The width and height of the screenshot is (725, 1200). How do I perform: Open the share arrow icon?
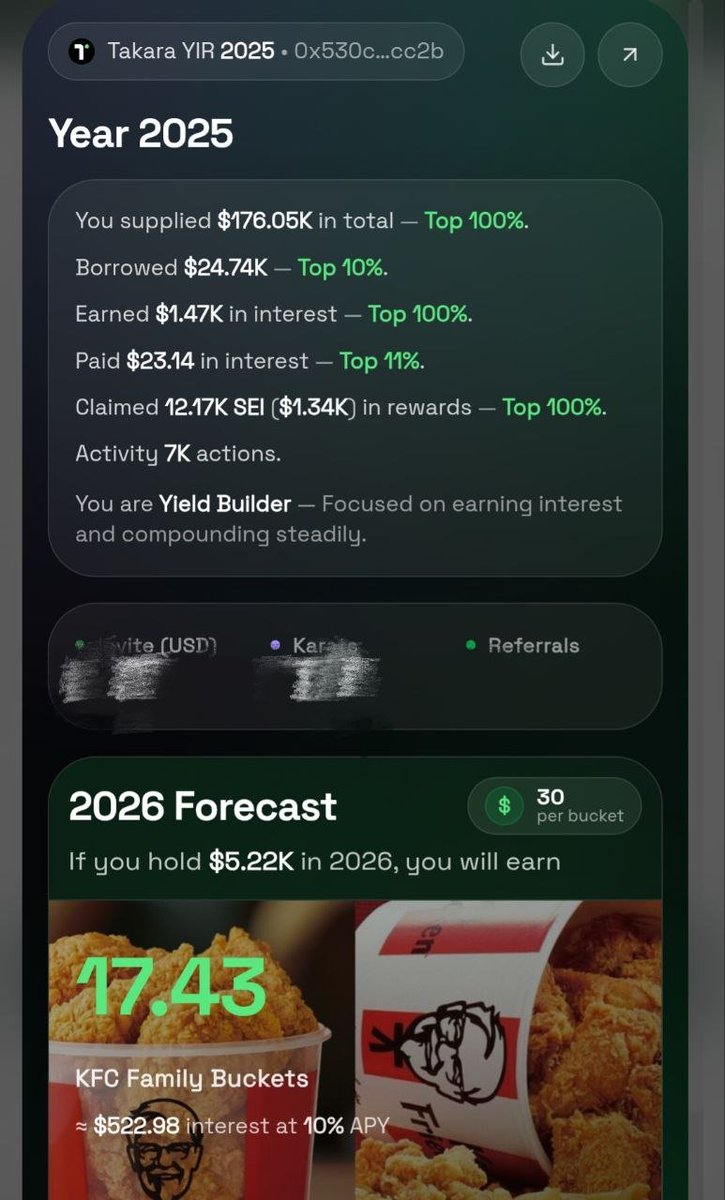click(630, 54)
